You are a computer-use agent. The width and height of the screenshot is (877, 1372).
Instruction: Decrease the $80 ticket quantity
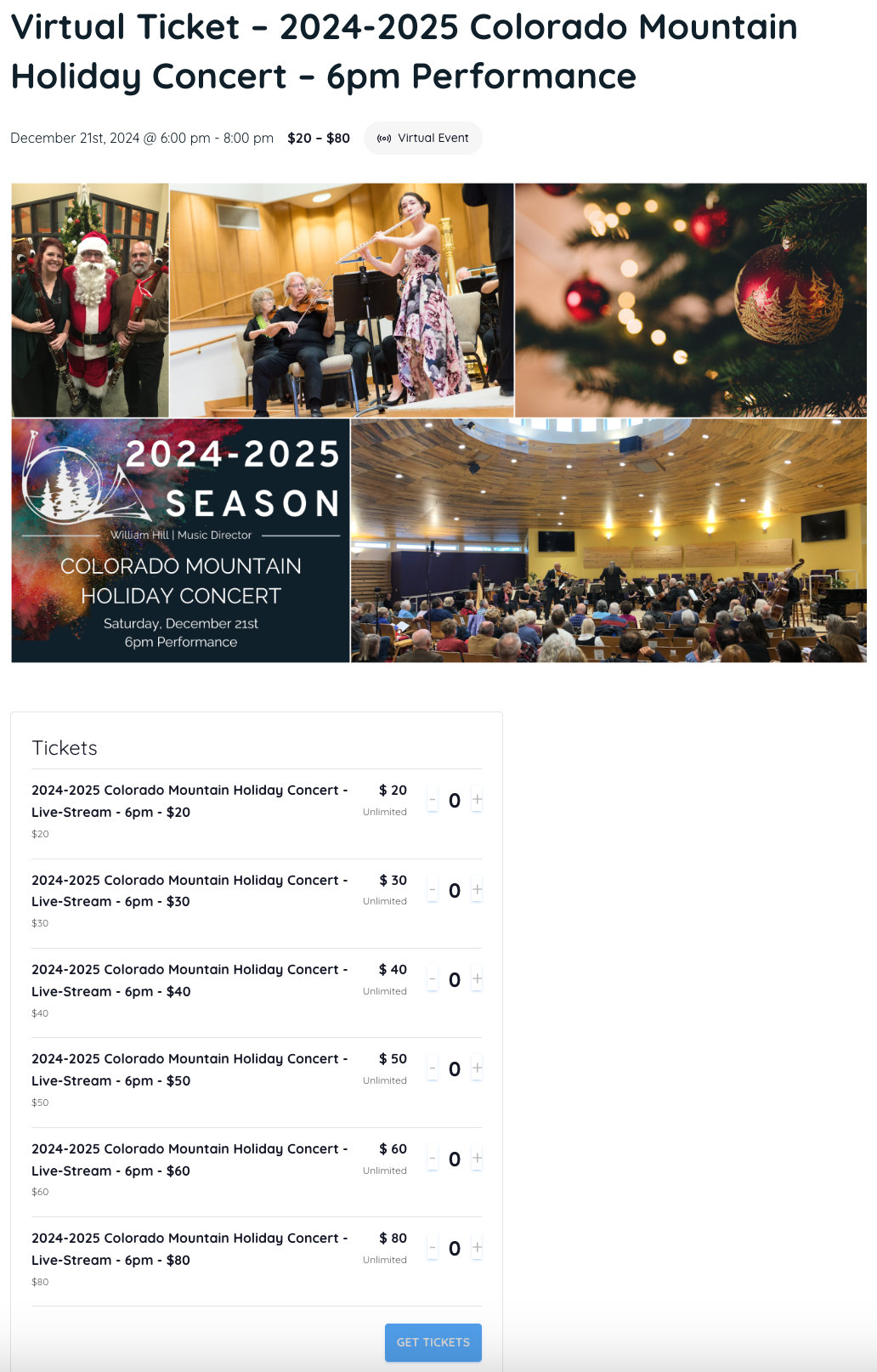(433, 1248)
